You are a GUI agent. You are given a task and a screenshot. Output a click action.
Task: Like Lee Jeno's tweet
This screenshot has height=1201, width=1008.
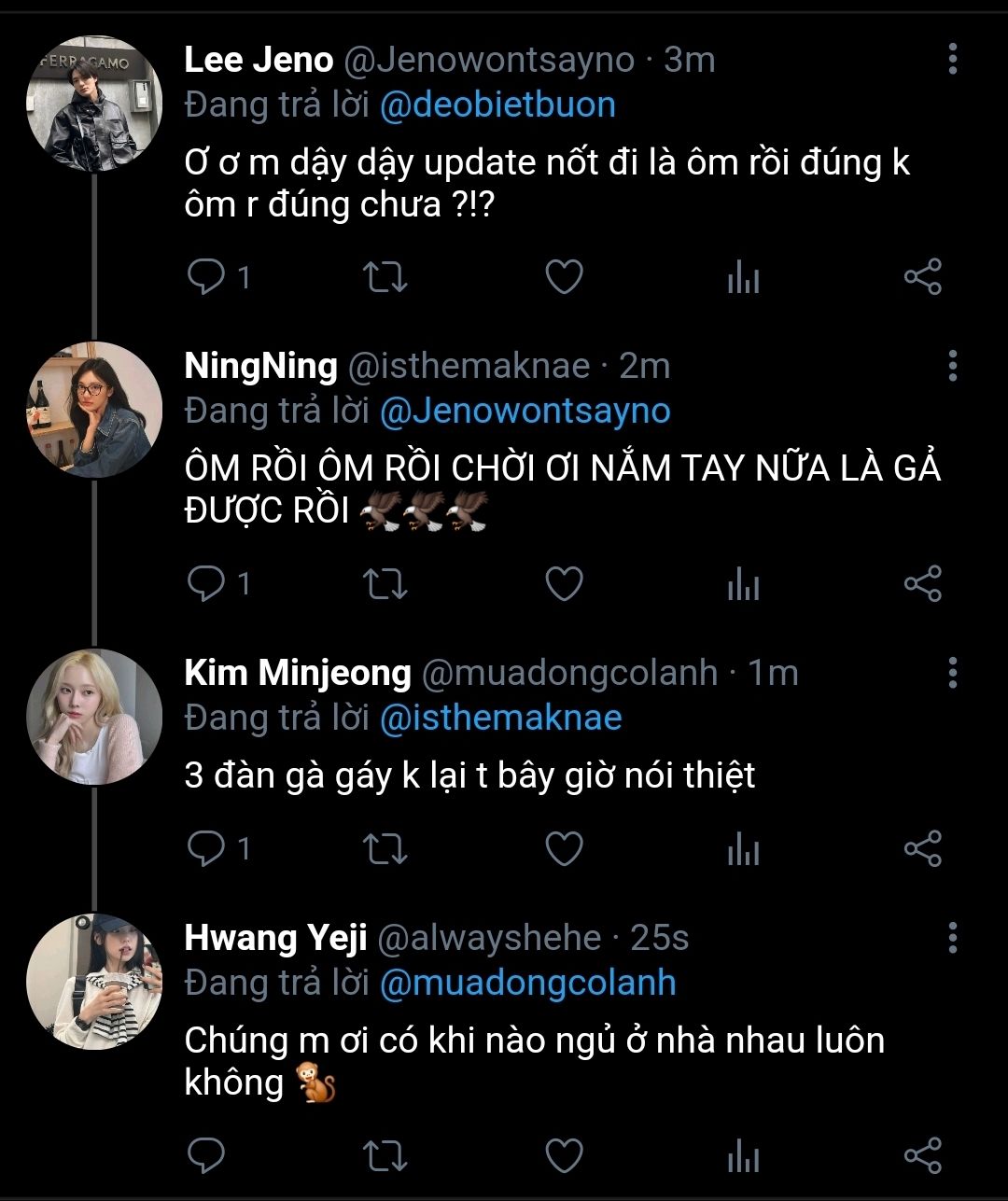point(564,277)
